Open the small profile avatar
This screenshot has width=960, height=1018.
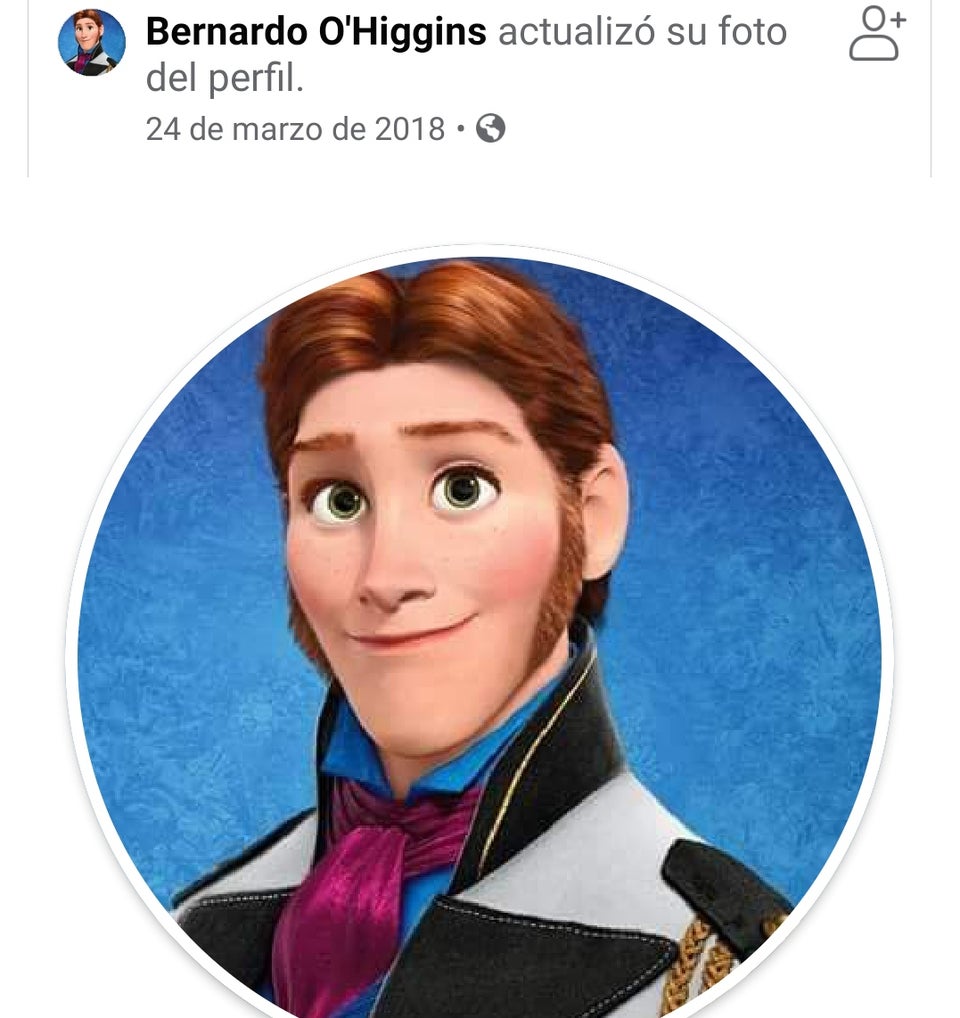point(92,43)
